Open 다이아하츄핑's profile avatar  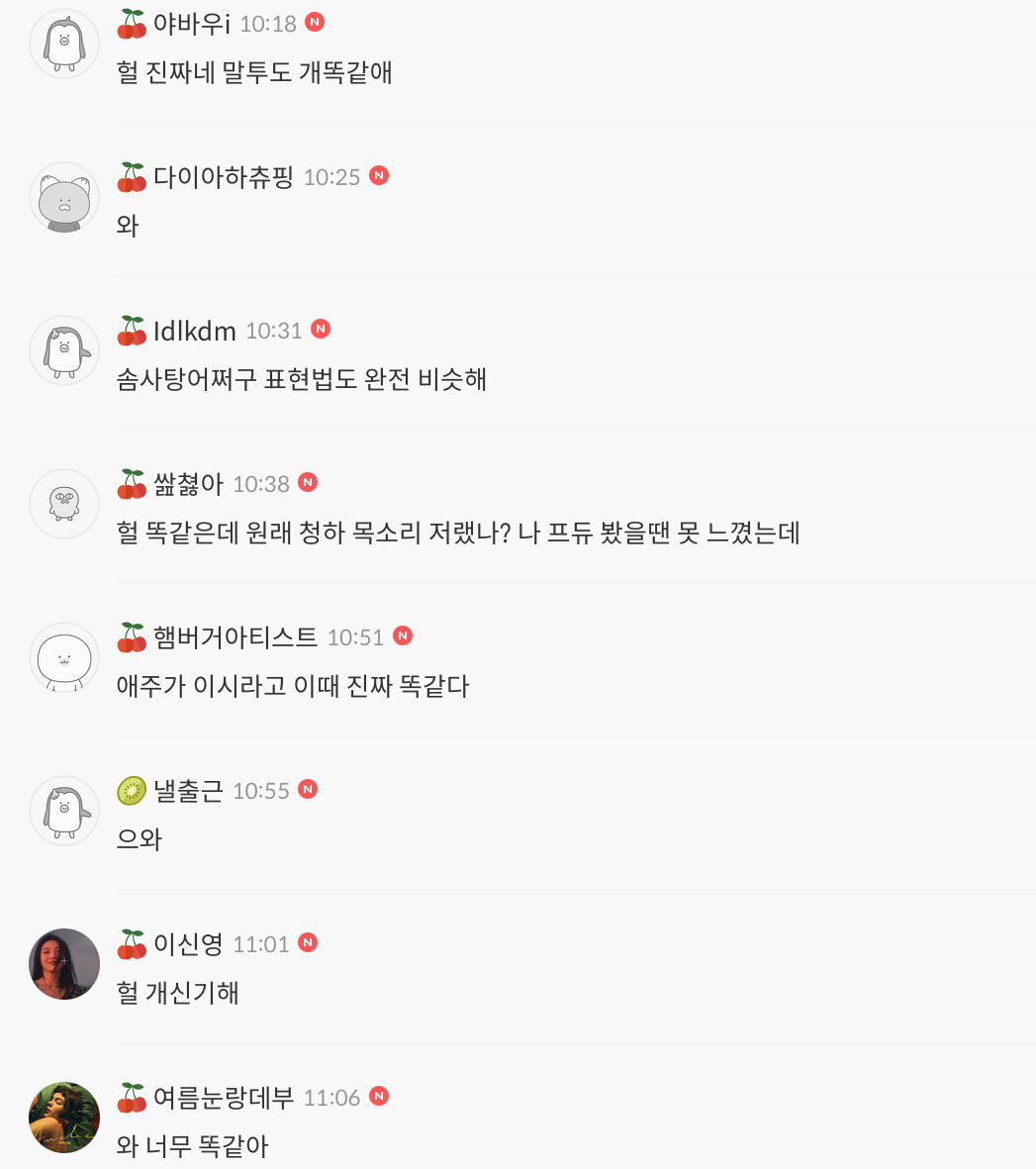pos(64,197)
